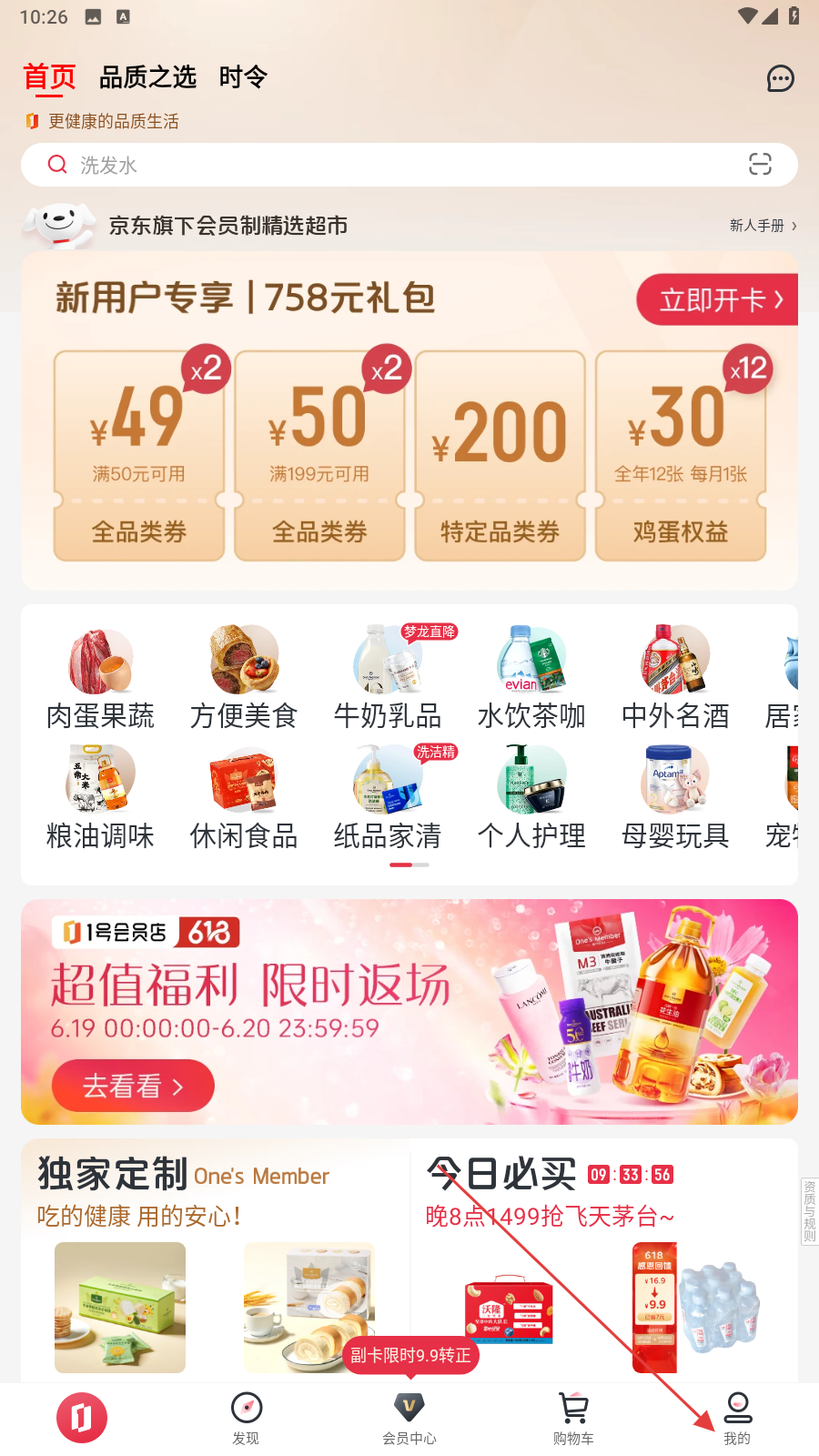Open the 牛奶乳品 category
This screenshot has width=819, height=1456.
tap(388, 680)
